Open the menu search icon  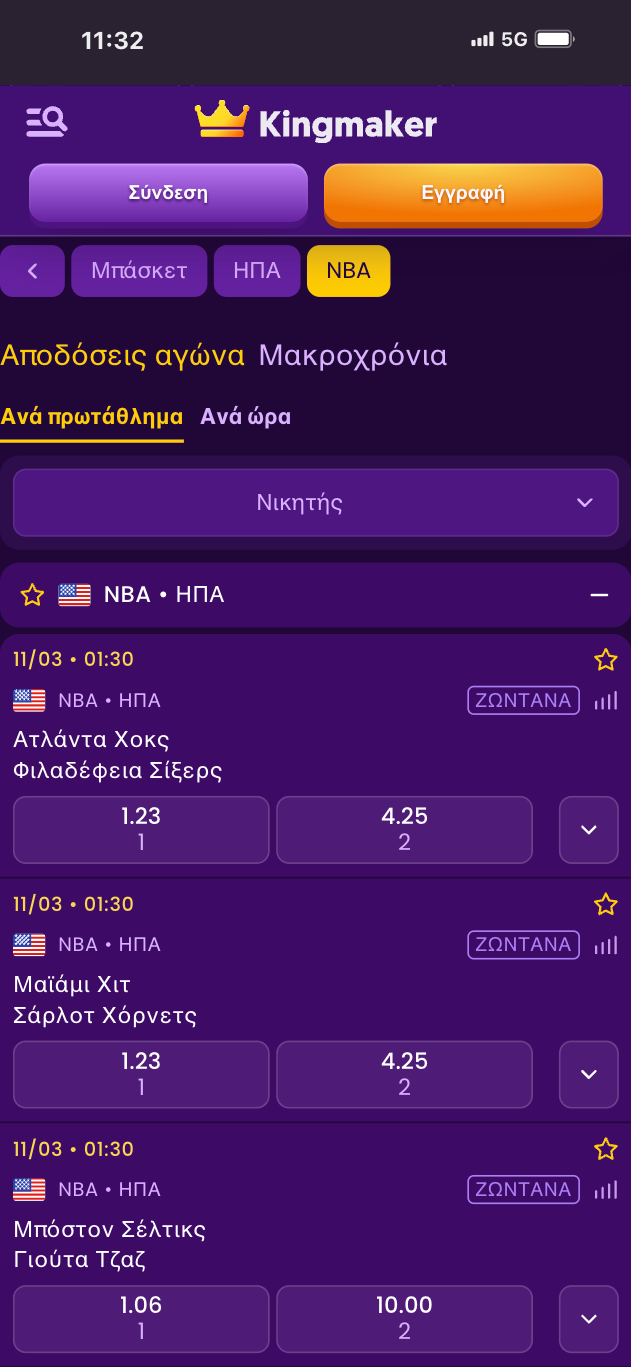(x=46, y=123)
